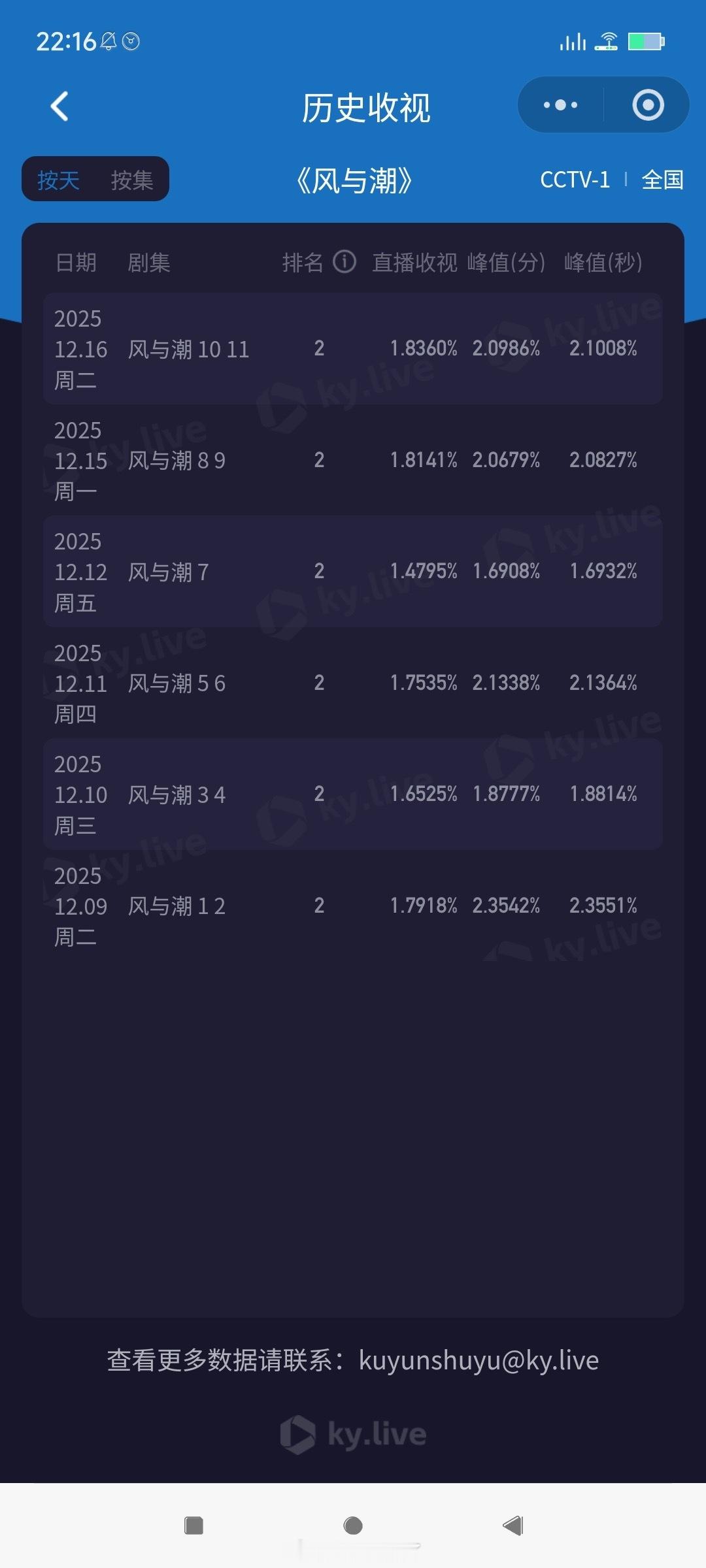The height and width of the screenshot is (1568, 706).
Task: Click the info icon next to 排名
Action: 346,261
